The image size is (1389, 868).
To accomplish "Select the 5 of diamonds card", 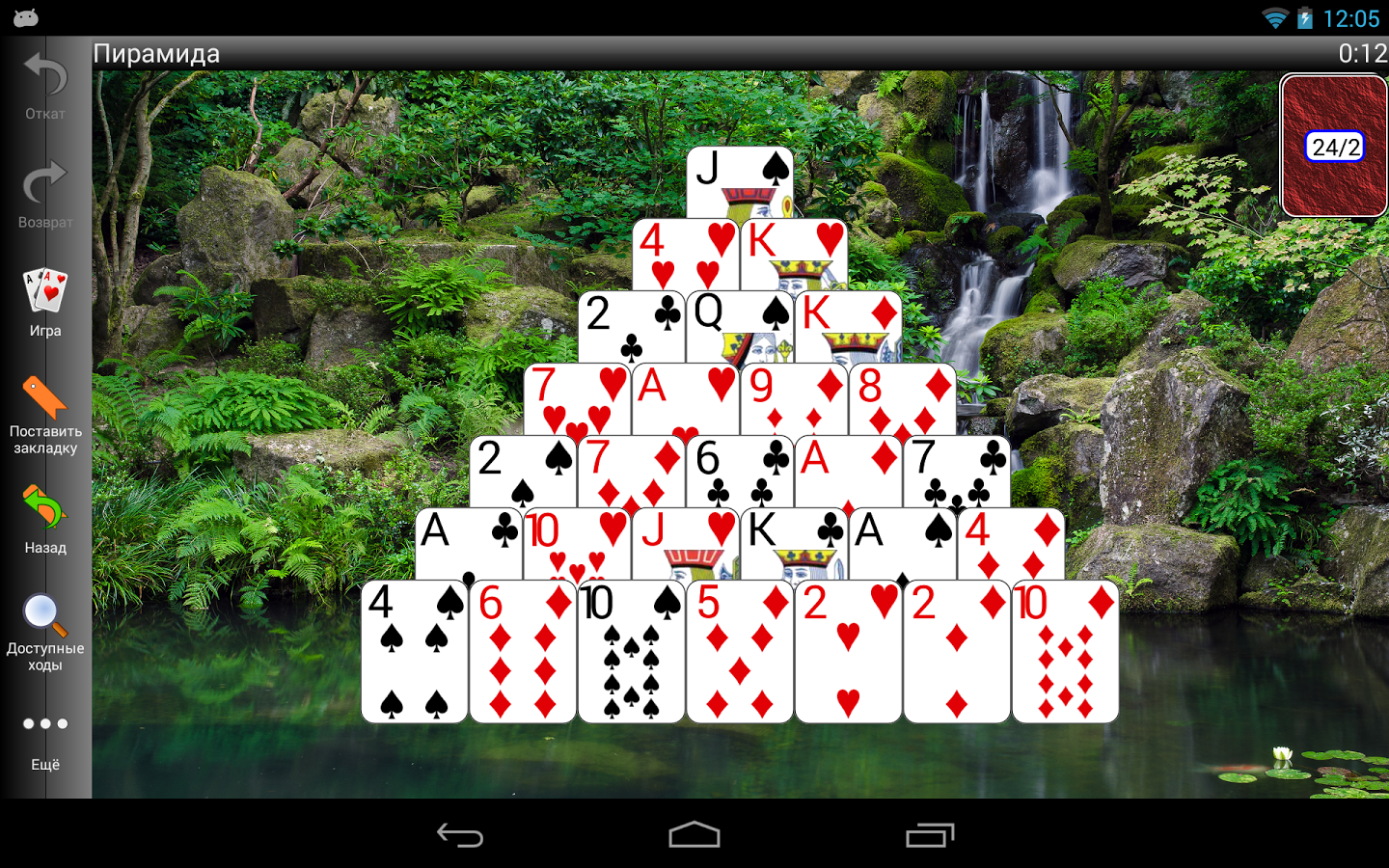I will 740,652.
